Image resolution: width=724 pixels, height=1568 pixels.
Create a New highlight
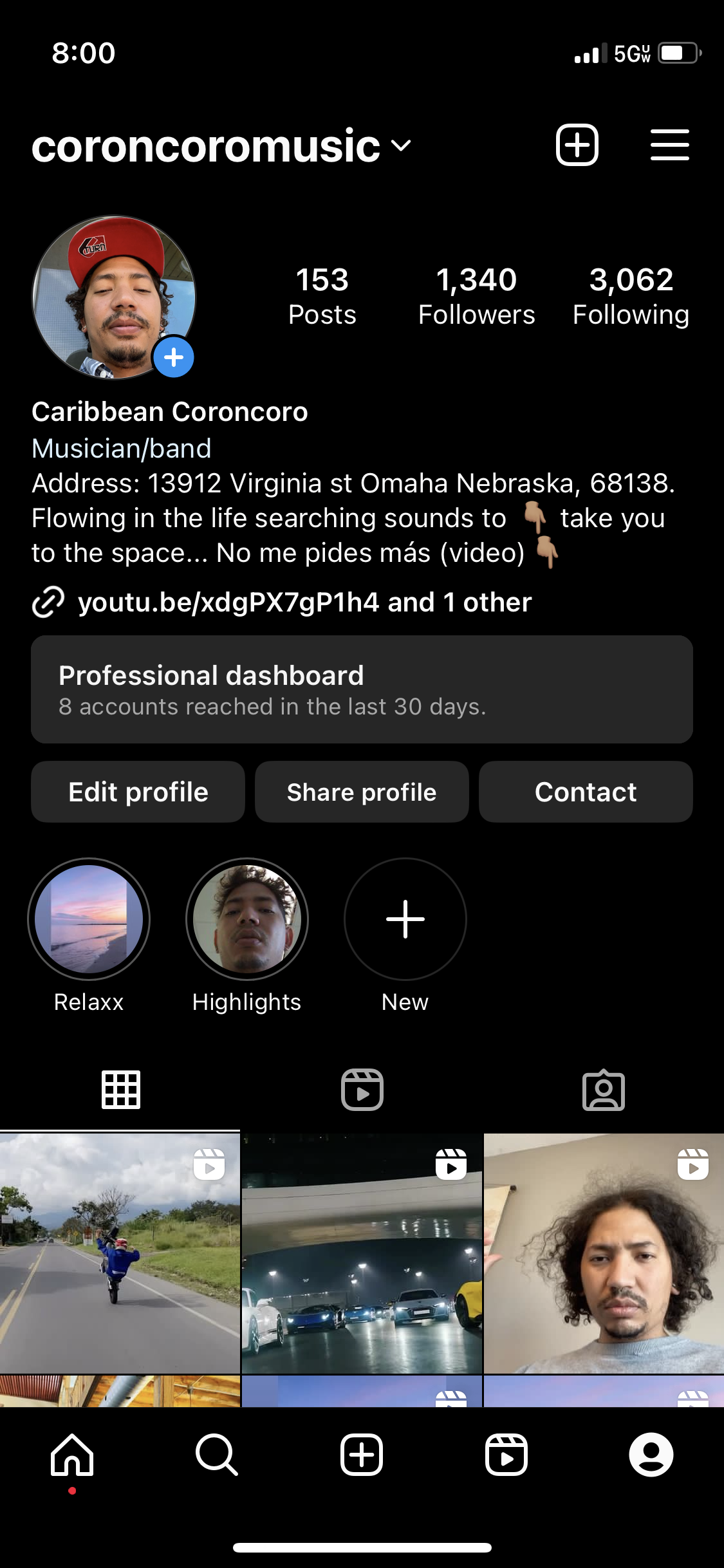coord(405,919)
